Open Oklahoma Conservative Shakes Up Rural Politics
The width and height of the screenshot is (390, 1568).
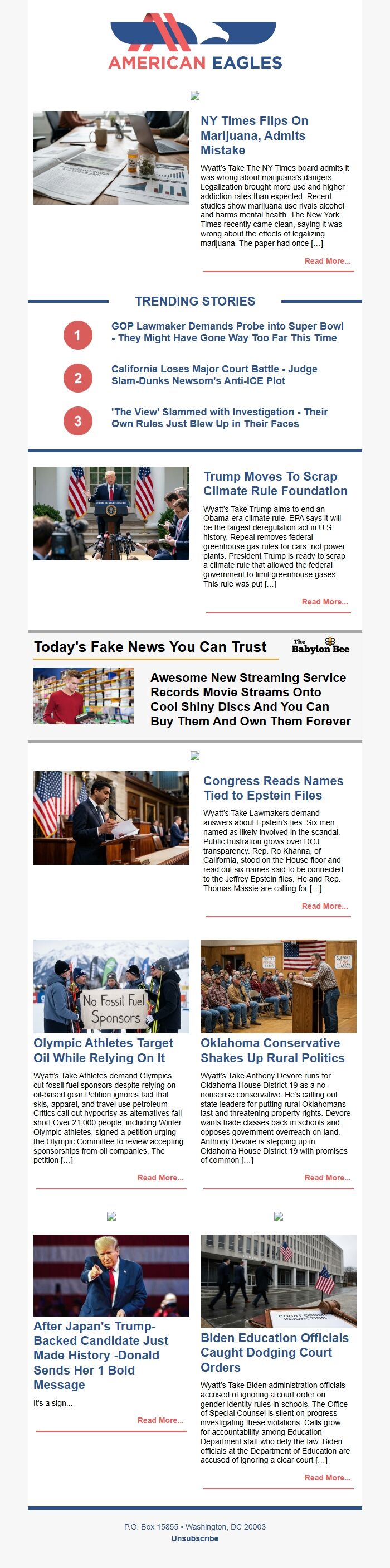pos(272,1050)
